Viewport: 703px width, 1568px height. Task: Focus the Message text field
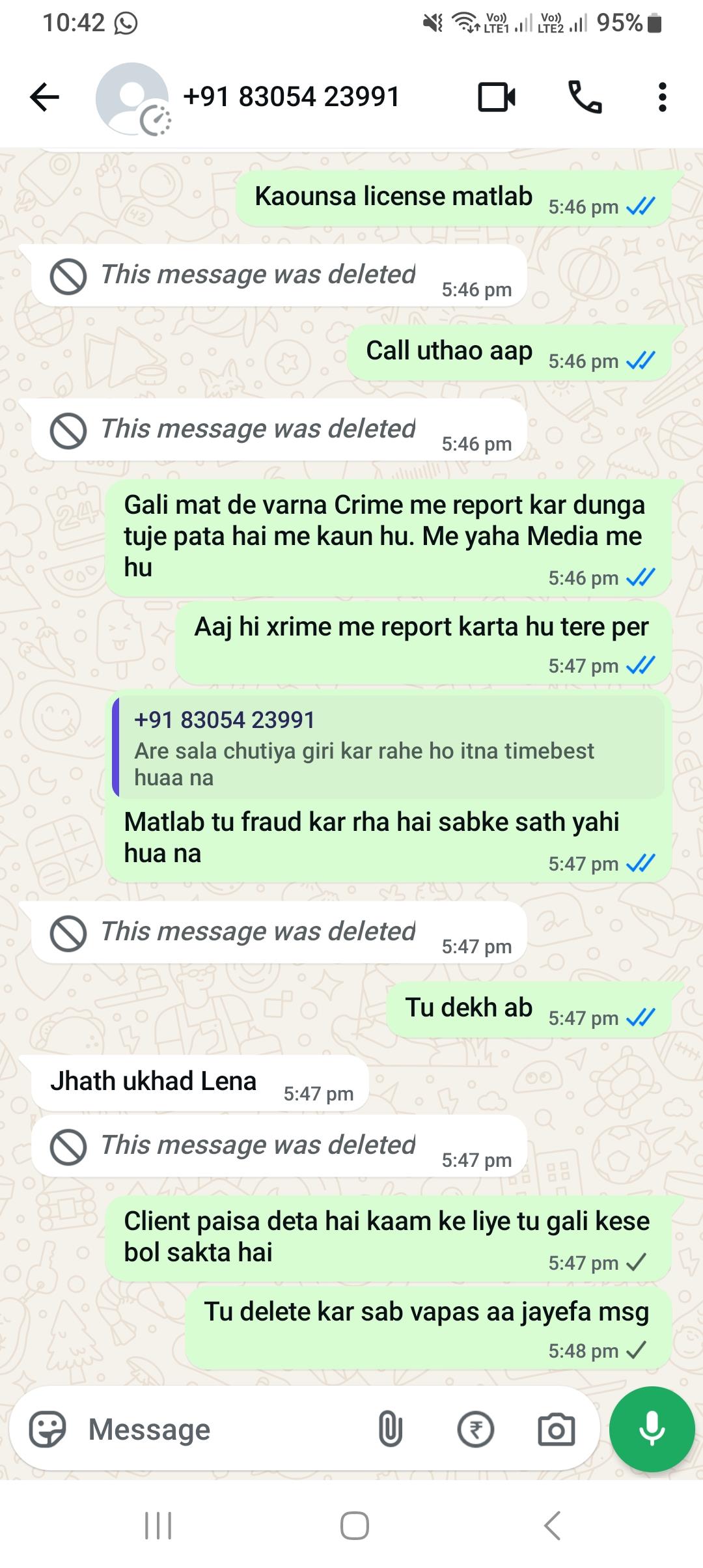[221, 1429]
